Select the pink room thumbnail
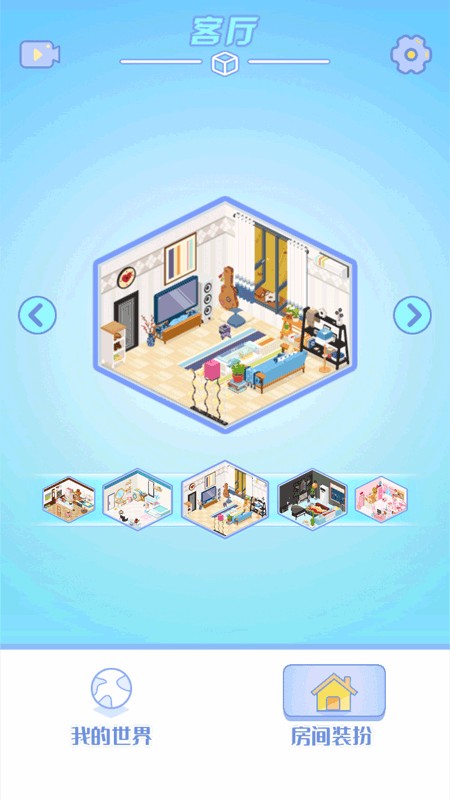Viewport: 450px width, 800px height. (x=381, y=499)
